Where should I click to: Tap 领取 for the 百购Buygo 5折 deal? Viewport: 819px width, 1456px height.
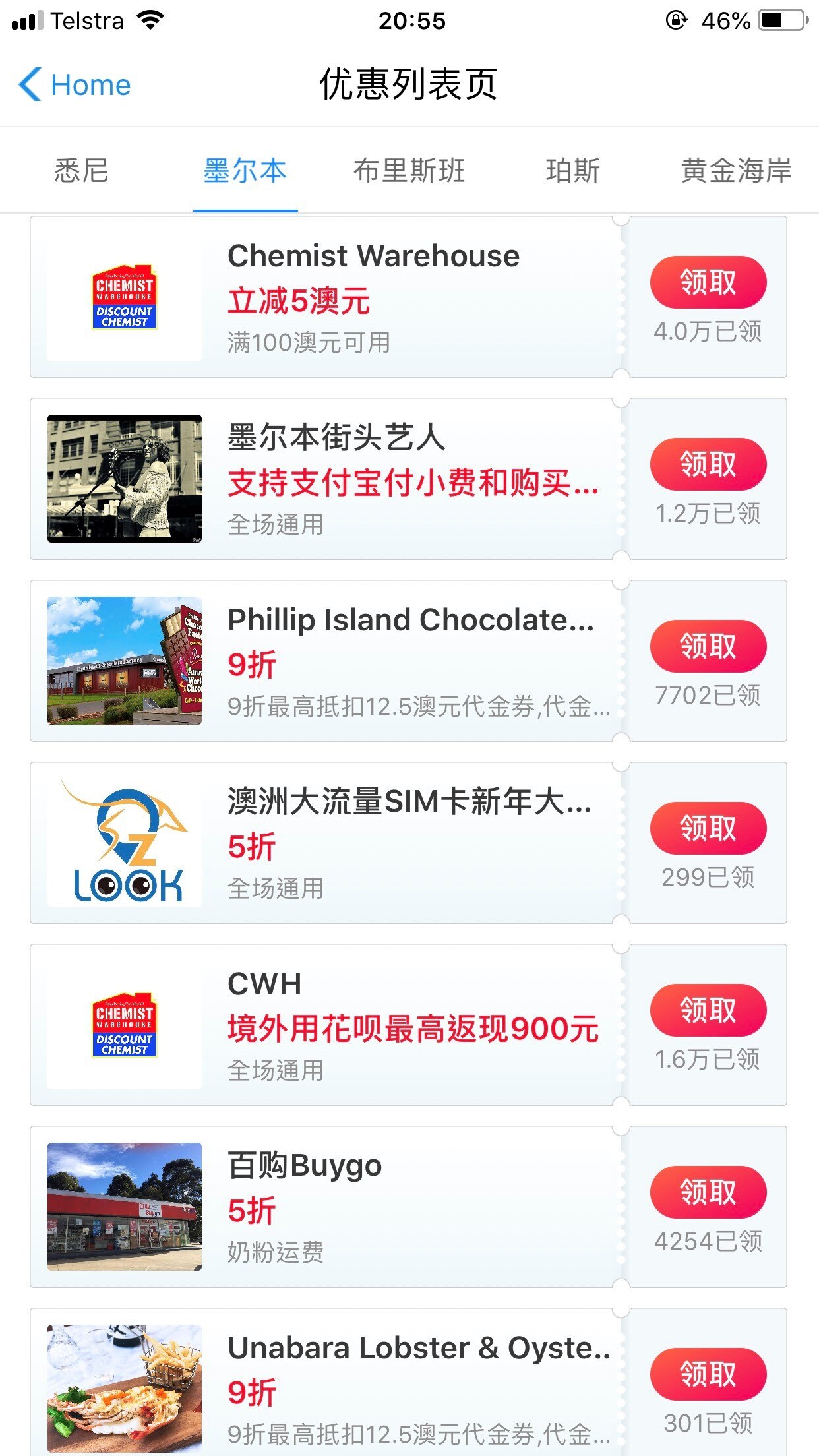[708, 1192]
